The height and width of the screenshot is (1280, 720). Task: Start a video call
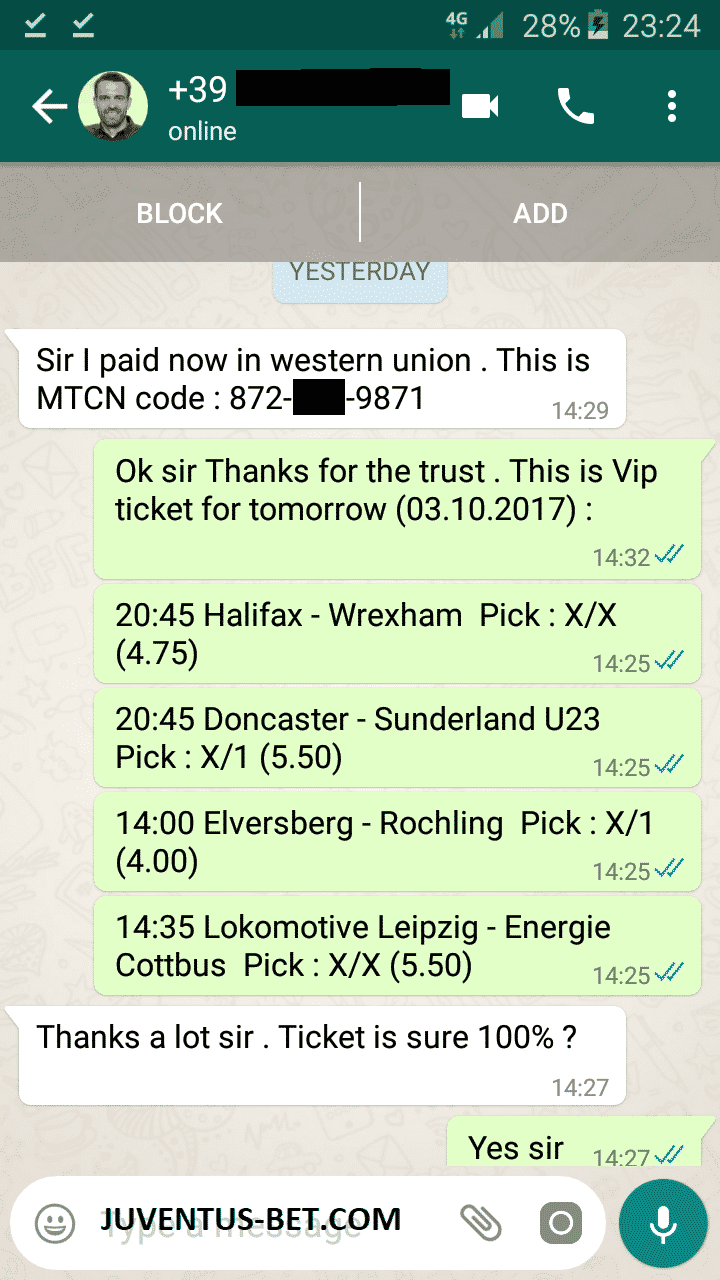click(480, 106)
